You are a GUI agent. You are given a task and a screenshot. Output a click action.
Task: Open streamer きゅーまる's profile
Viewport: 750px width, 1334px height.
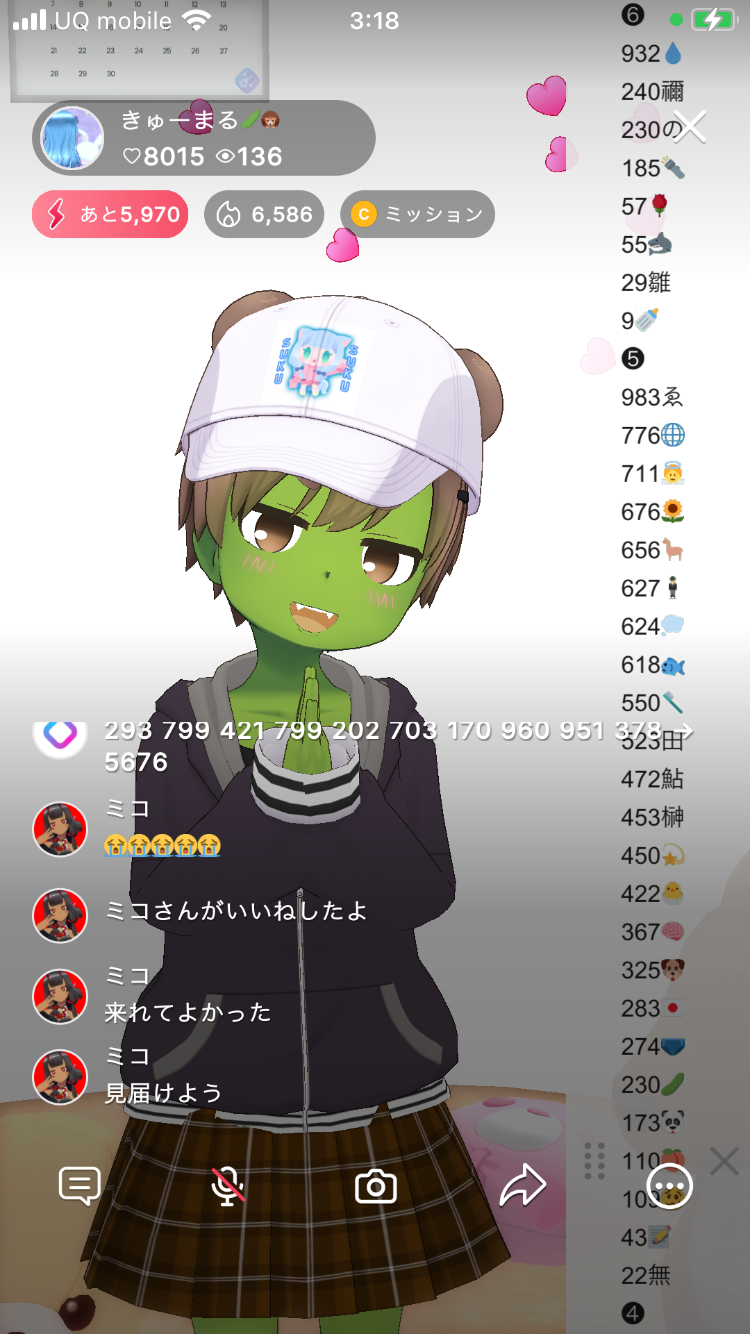[72, 138]
